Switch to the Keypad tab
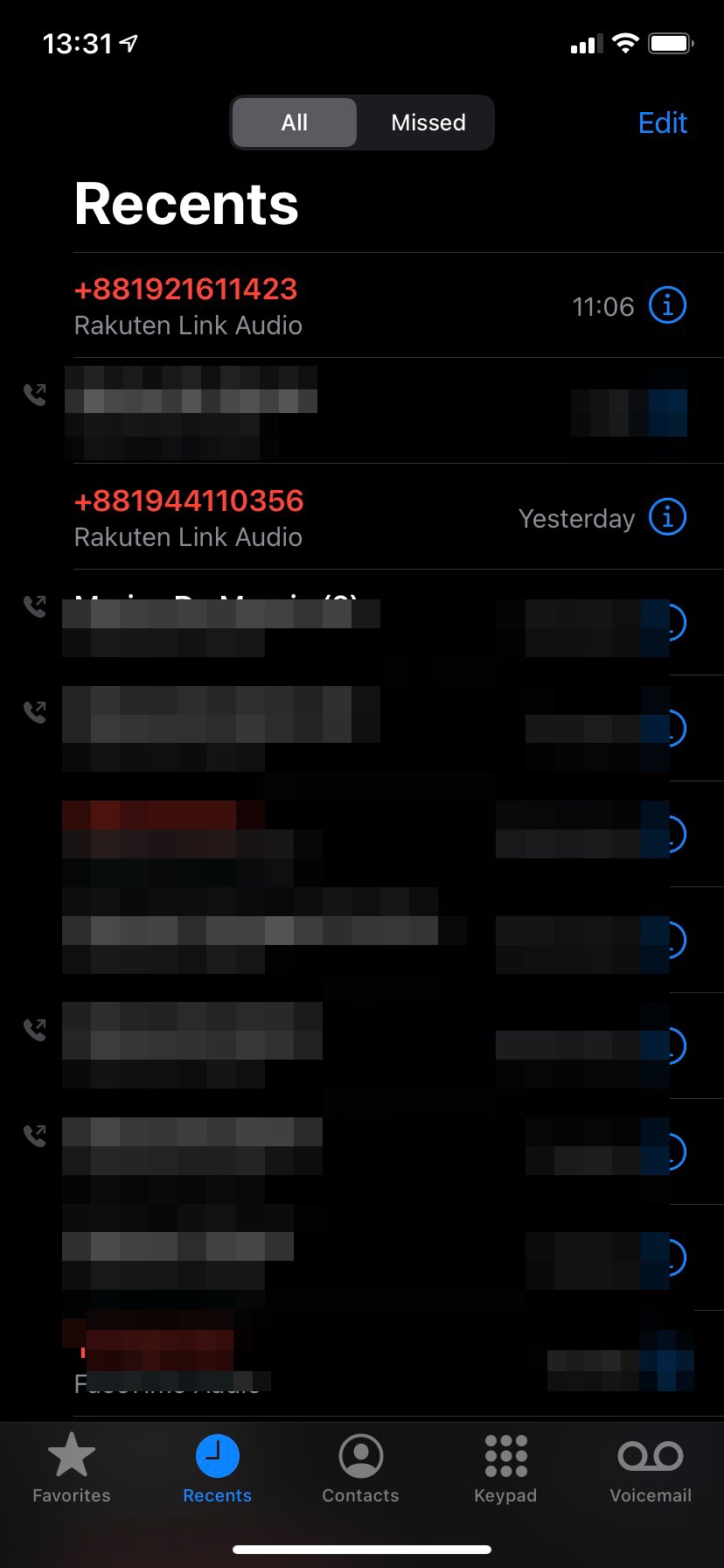The image size is (724, 1568). point(505,1468)
